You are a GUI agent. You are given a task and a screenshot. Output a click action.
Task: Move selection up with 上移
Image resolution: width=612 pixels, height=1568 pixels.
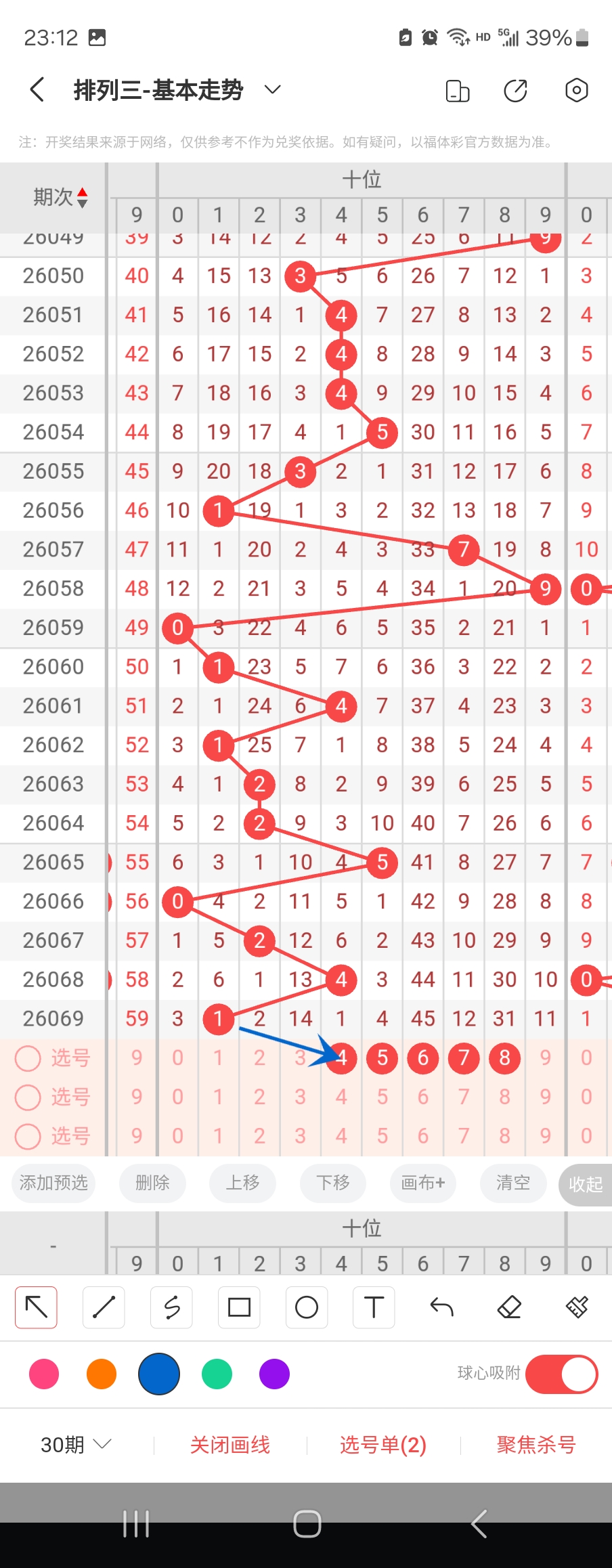242,1183
